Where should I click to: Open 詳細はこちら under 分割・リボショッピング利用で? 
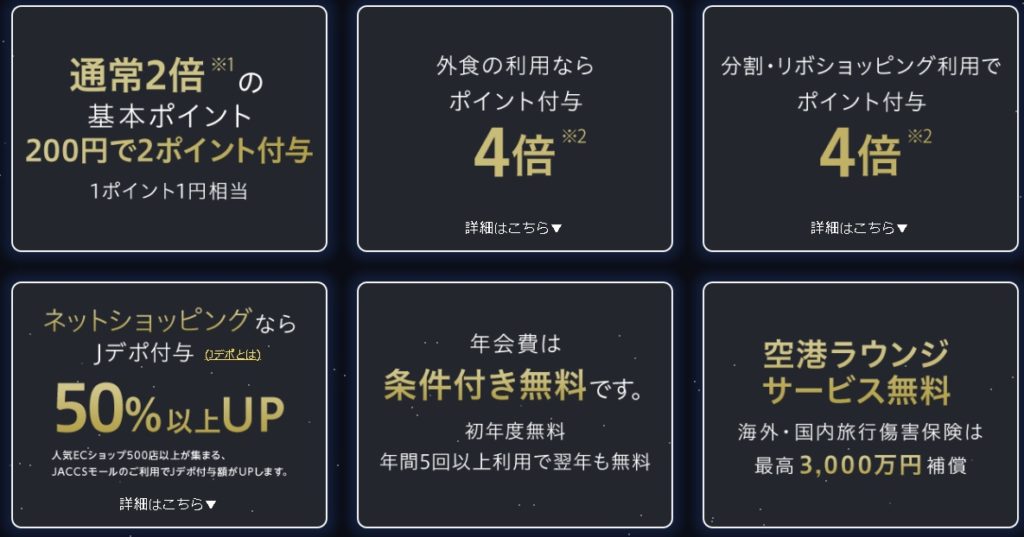[x=859, y=228]
